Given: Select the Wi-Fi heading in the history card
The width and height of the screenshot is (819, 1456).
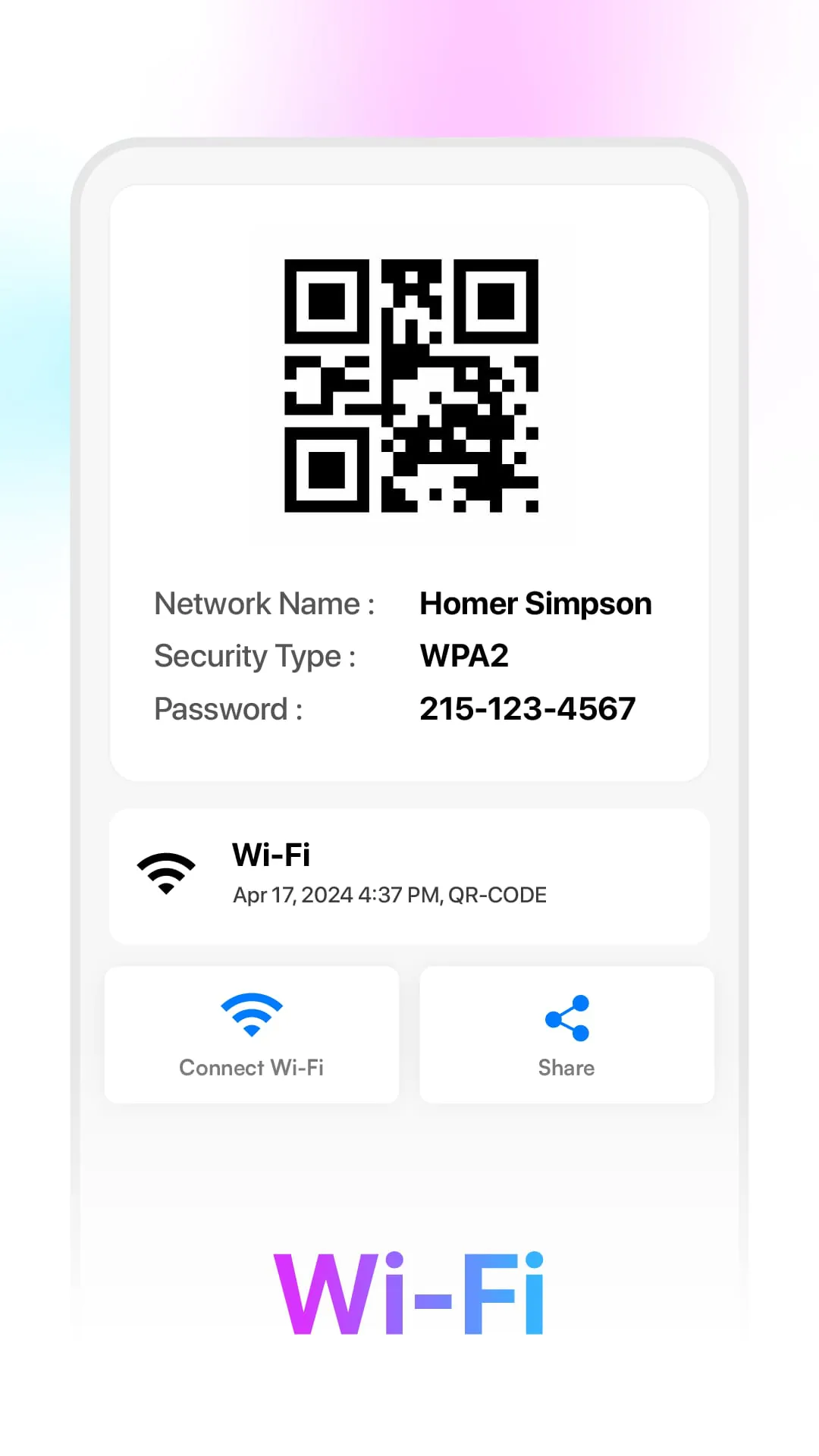Looking at the screenshot, I should point(271,855).
